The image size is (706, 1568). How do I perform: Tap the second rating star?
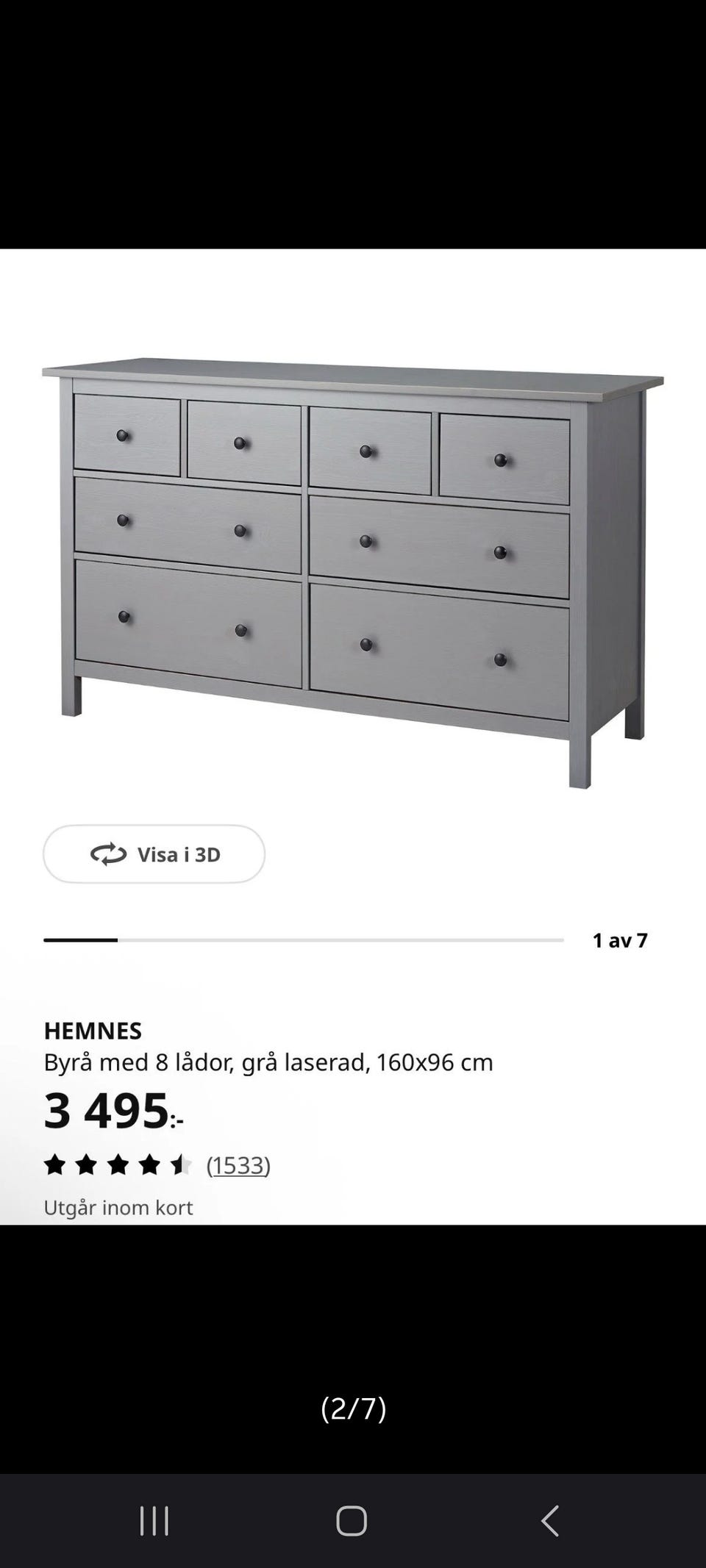pyautogui.click(x=86, y=1164)
